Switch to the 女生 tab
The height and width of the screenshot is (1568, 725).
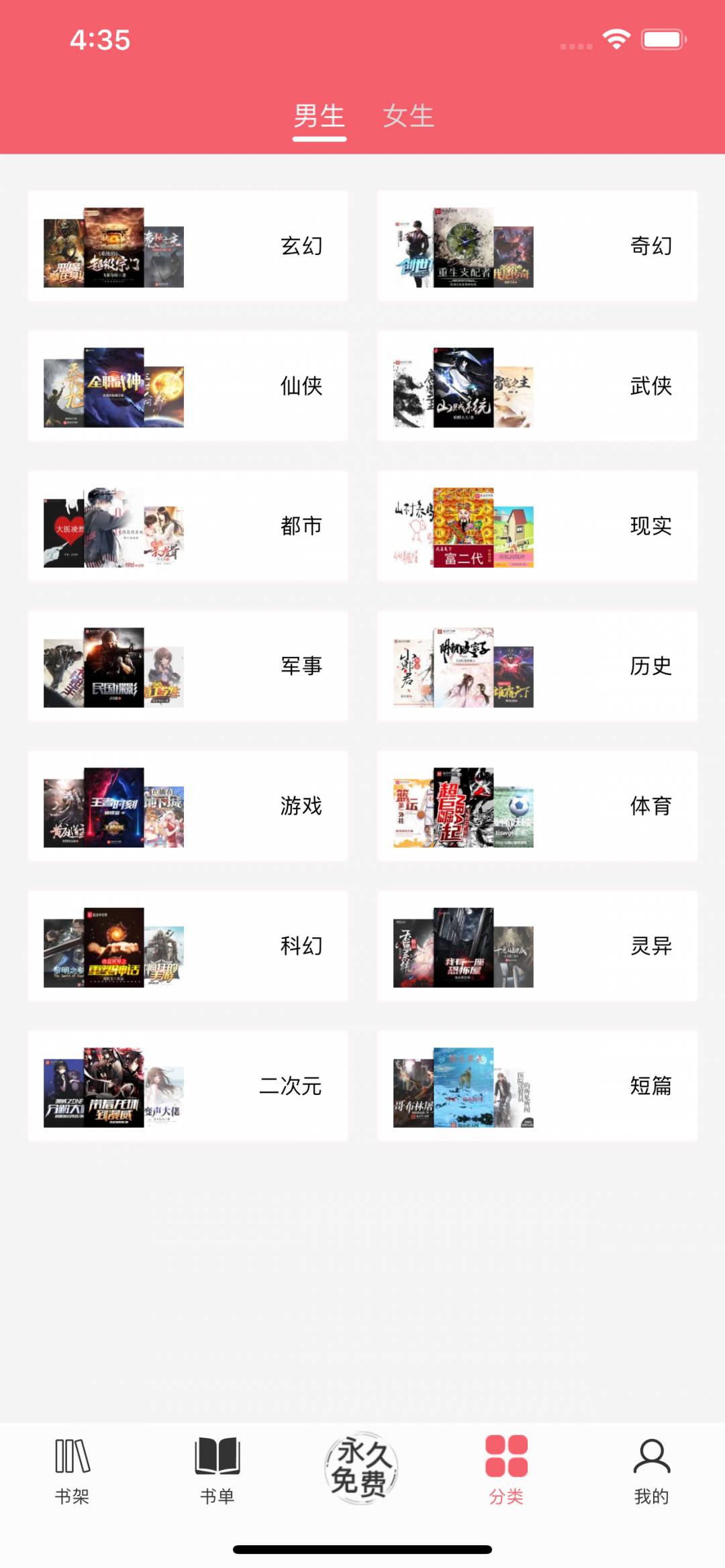(x=408, y=115)
